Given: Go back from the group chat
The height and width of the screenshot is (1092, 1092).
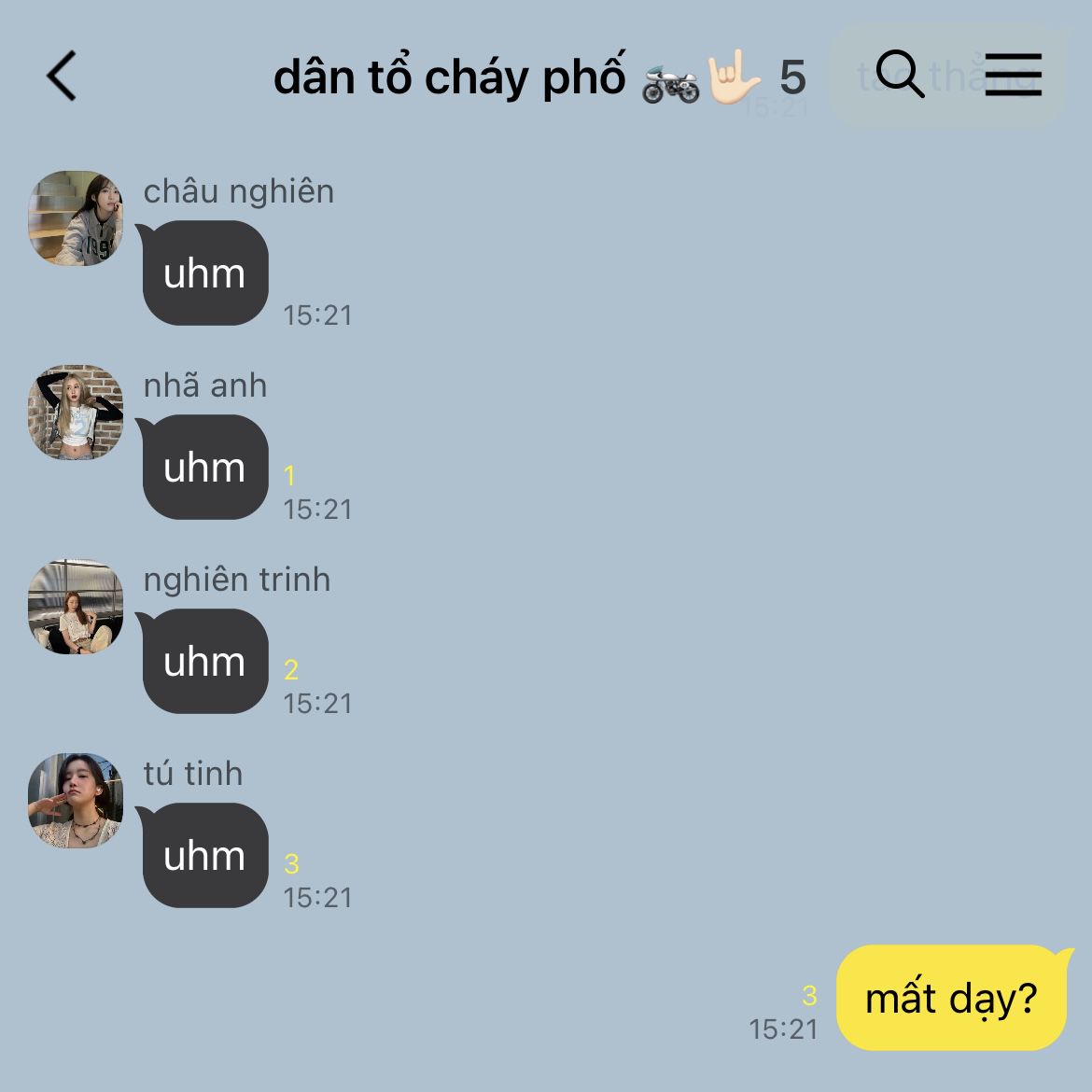Looking at the screenshot, I should click(x=62, y=76).
